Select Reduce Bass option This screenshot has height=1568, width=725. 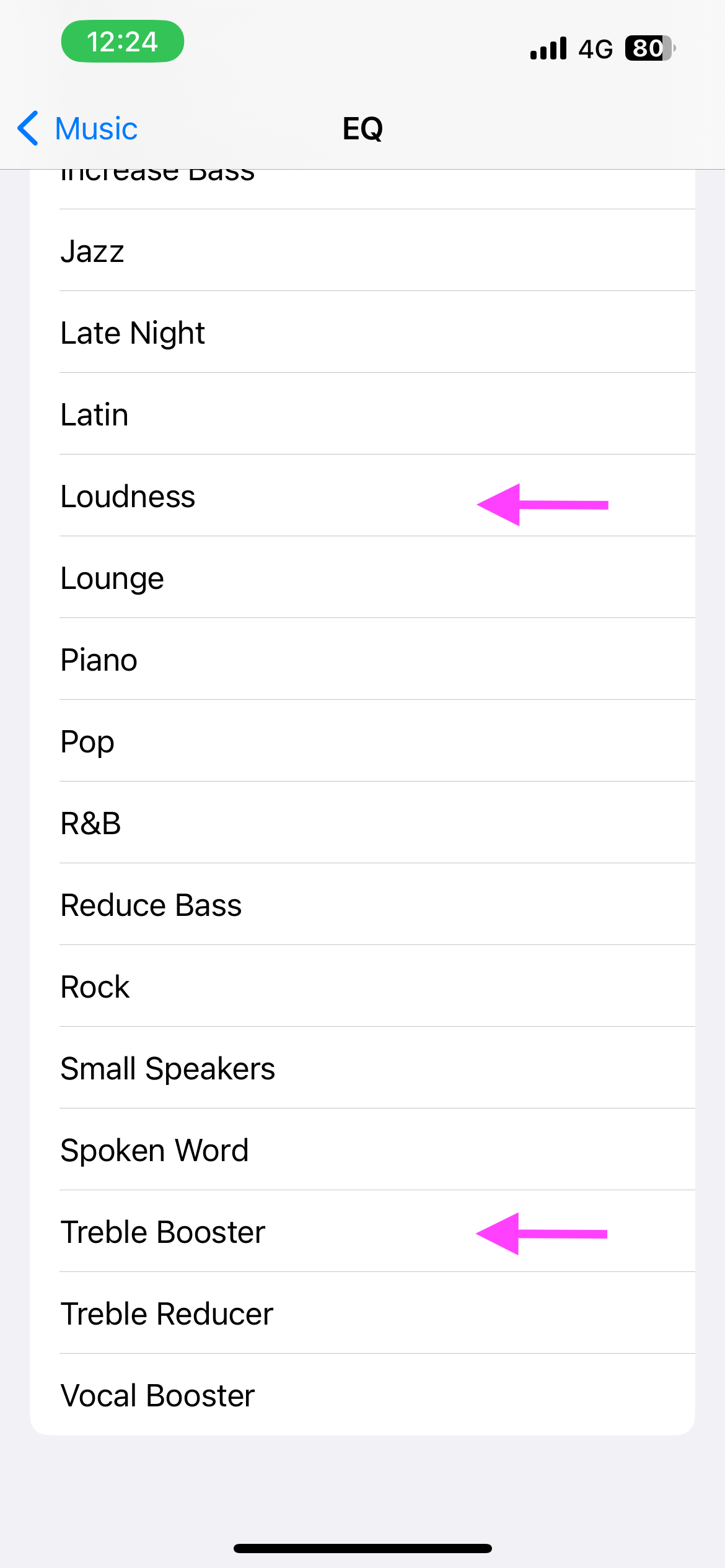click(x=362, y=905)
